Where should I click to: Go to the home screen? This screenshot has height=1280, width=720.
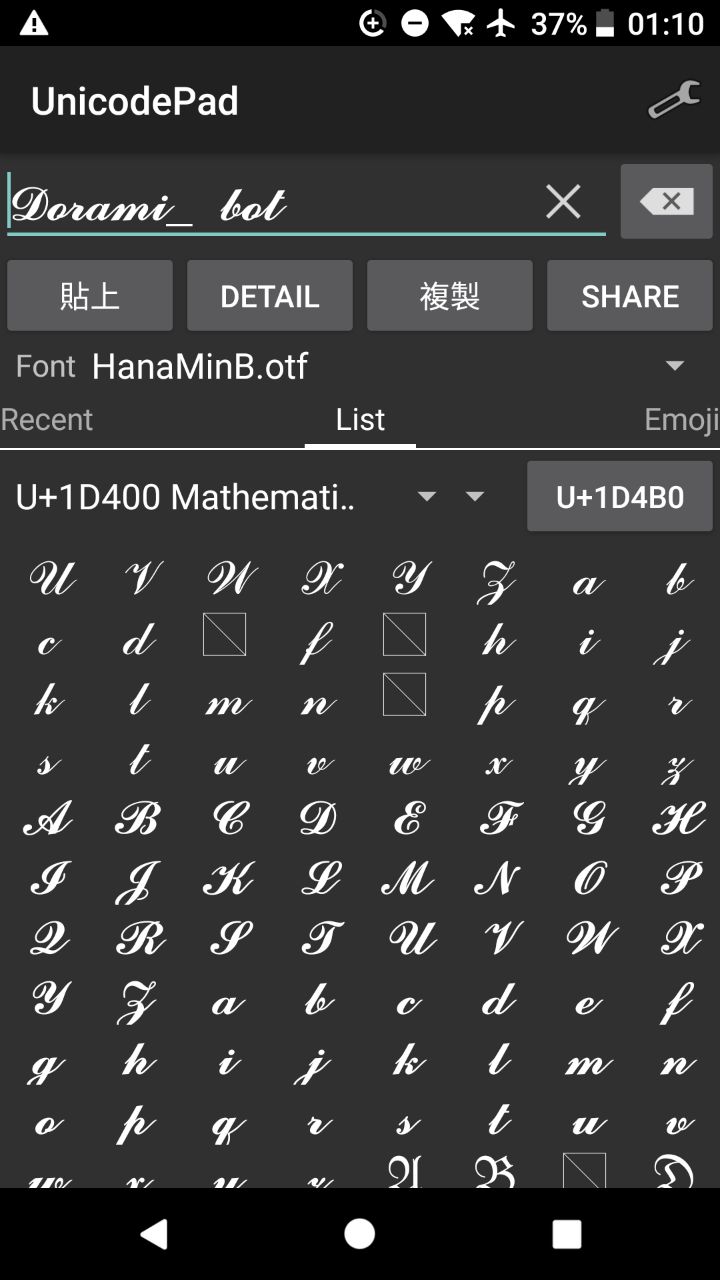tap(360, 1234)
